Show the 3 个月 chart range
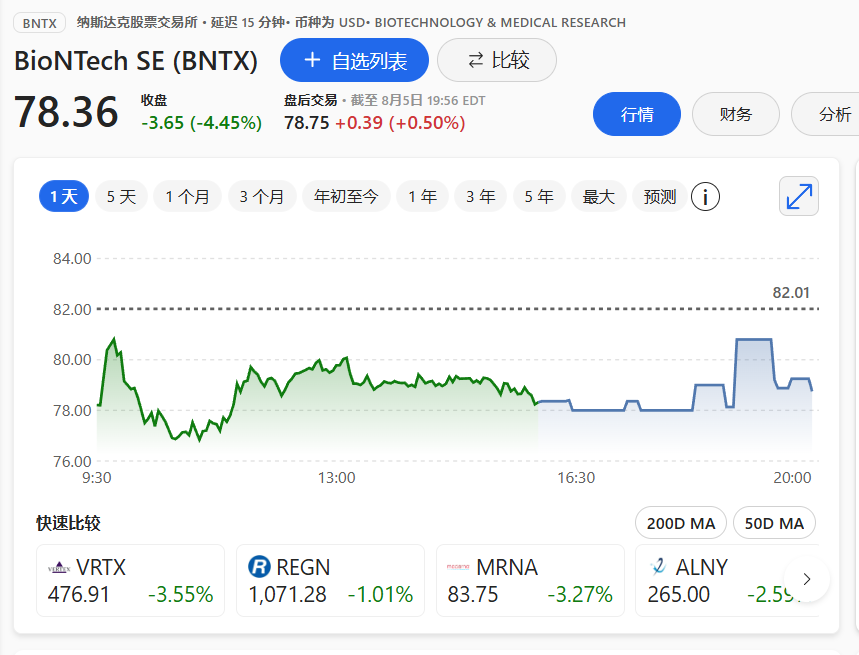 pos(262,197)
